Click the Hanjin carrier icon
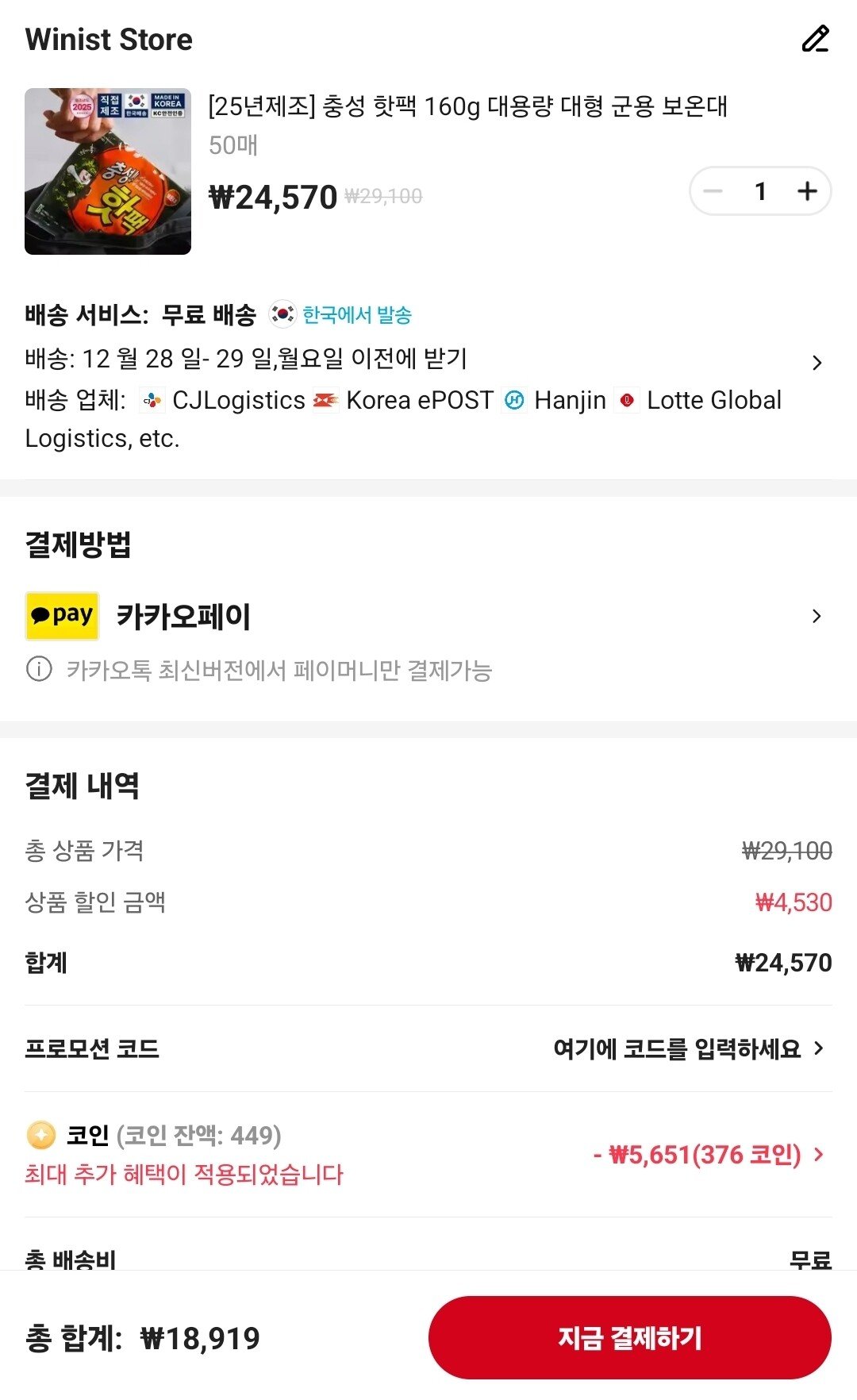Viewport: 857px width, 1400px height. (516, 401)
